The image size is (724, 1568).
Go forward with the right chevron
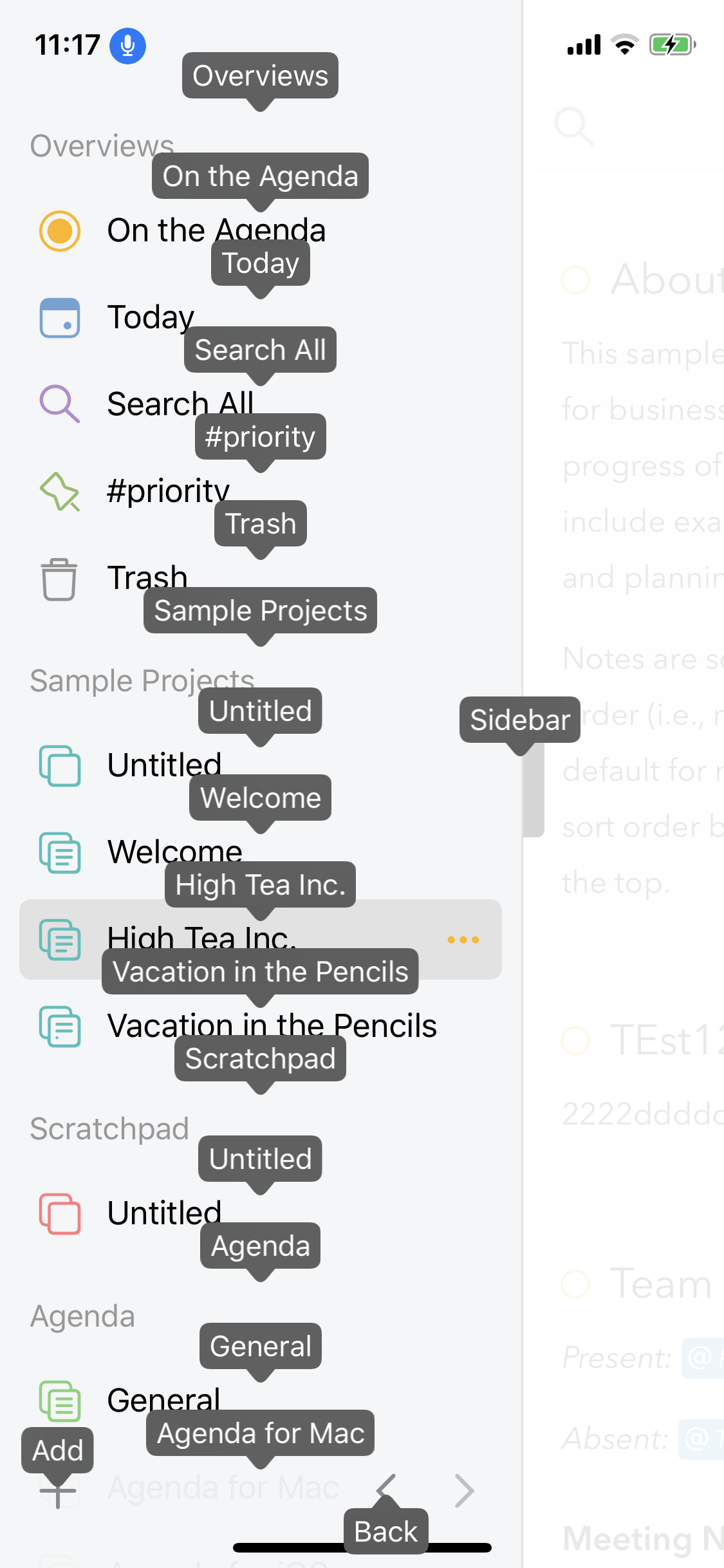coord(464,1491)
